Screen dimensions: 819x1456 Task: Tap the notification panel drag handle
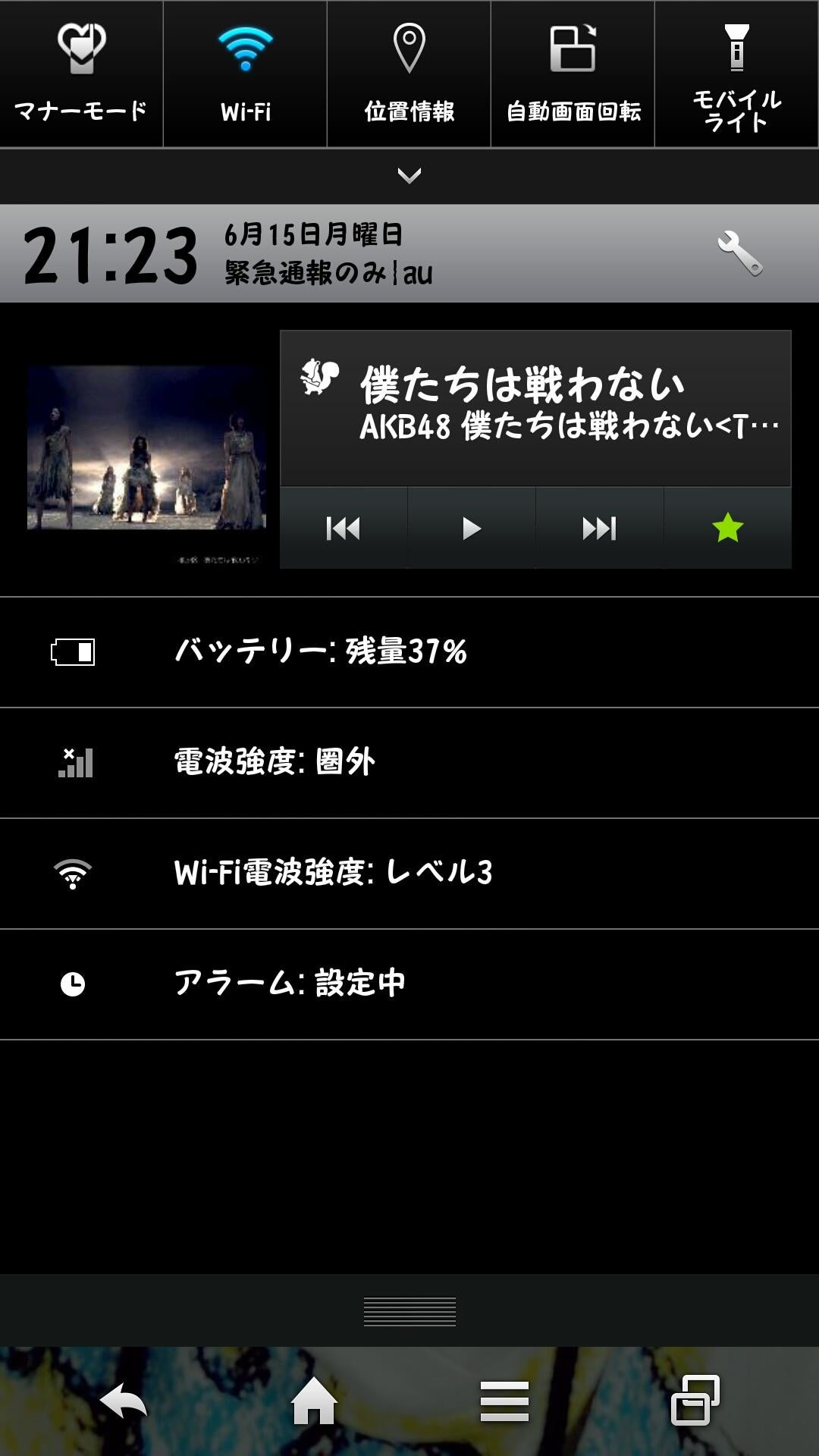pyautogui.click(x=409, y=1311)
